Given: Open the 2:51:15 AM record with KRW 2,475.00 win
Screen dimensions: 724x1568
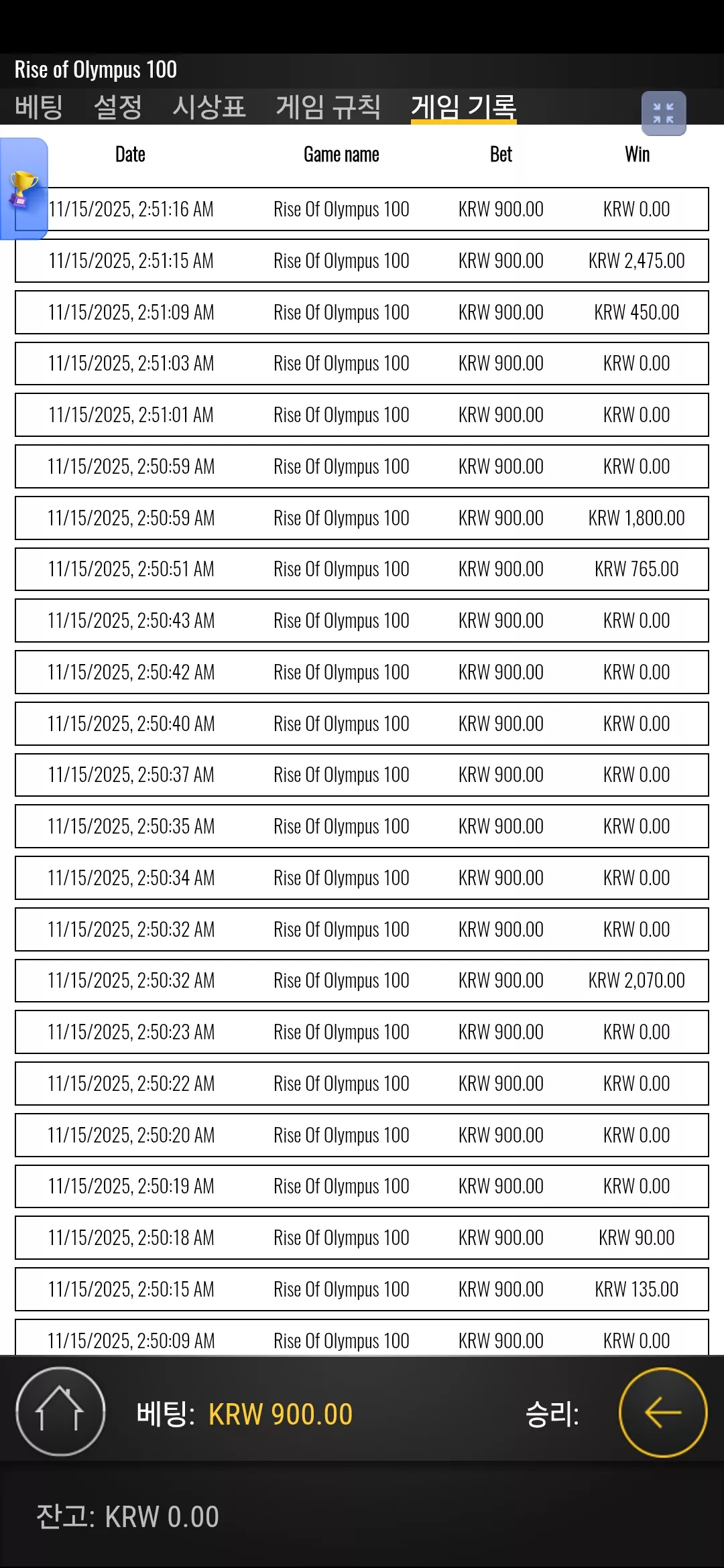Looking at the screenshot, I should click(362, 261).
